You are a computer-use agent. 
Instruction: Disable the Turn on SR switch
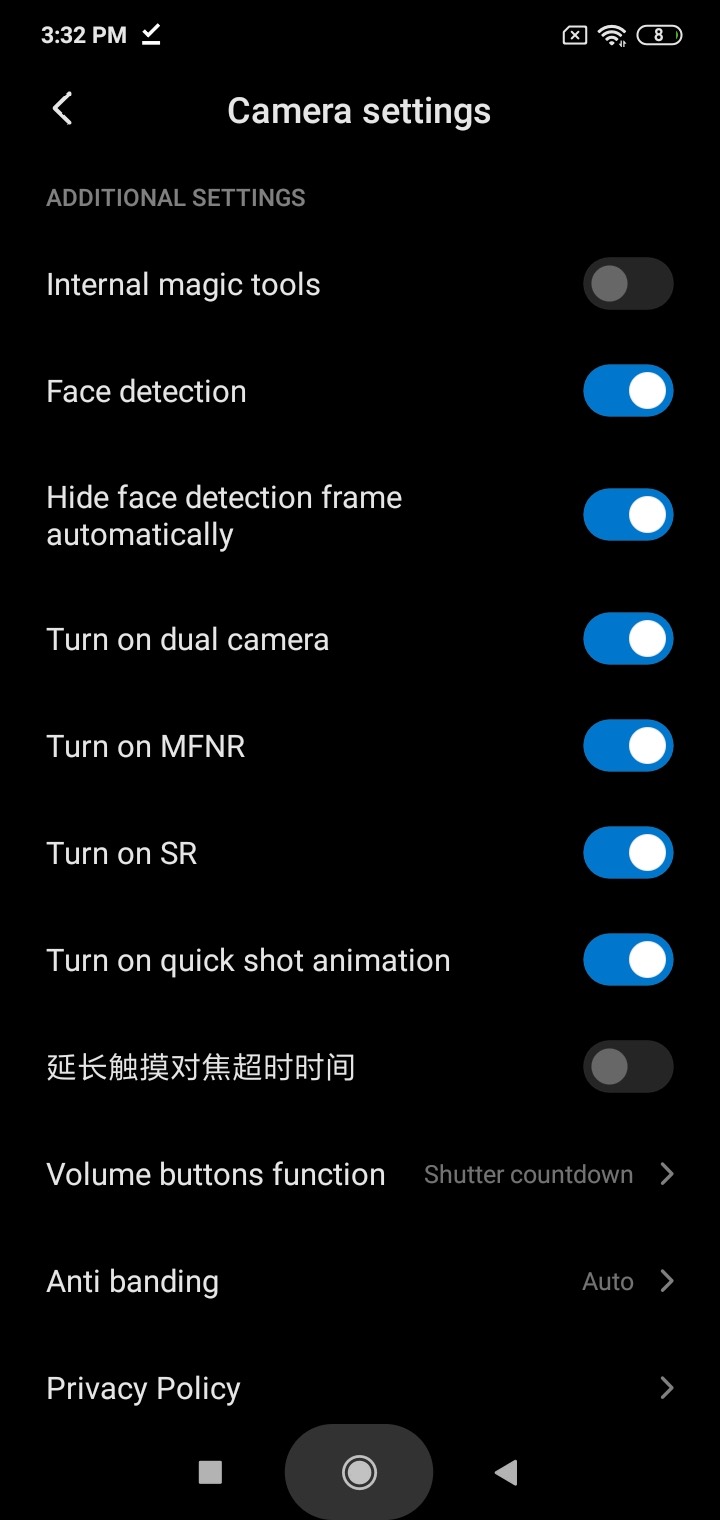[x=628, y=853]
